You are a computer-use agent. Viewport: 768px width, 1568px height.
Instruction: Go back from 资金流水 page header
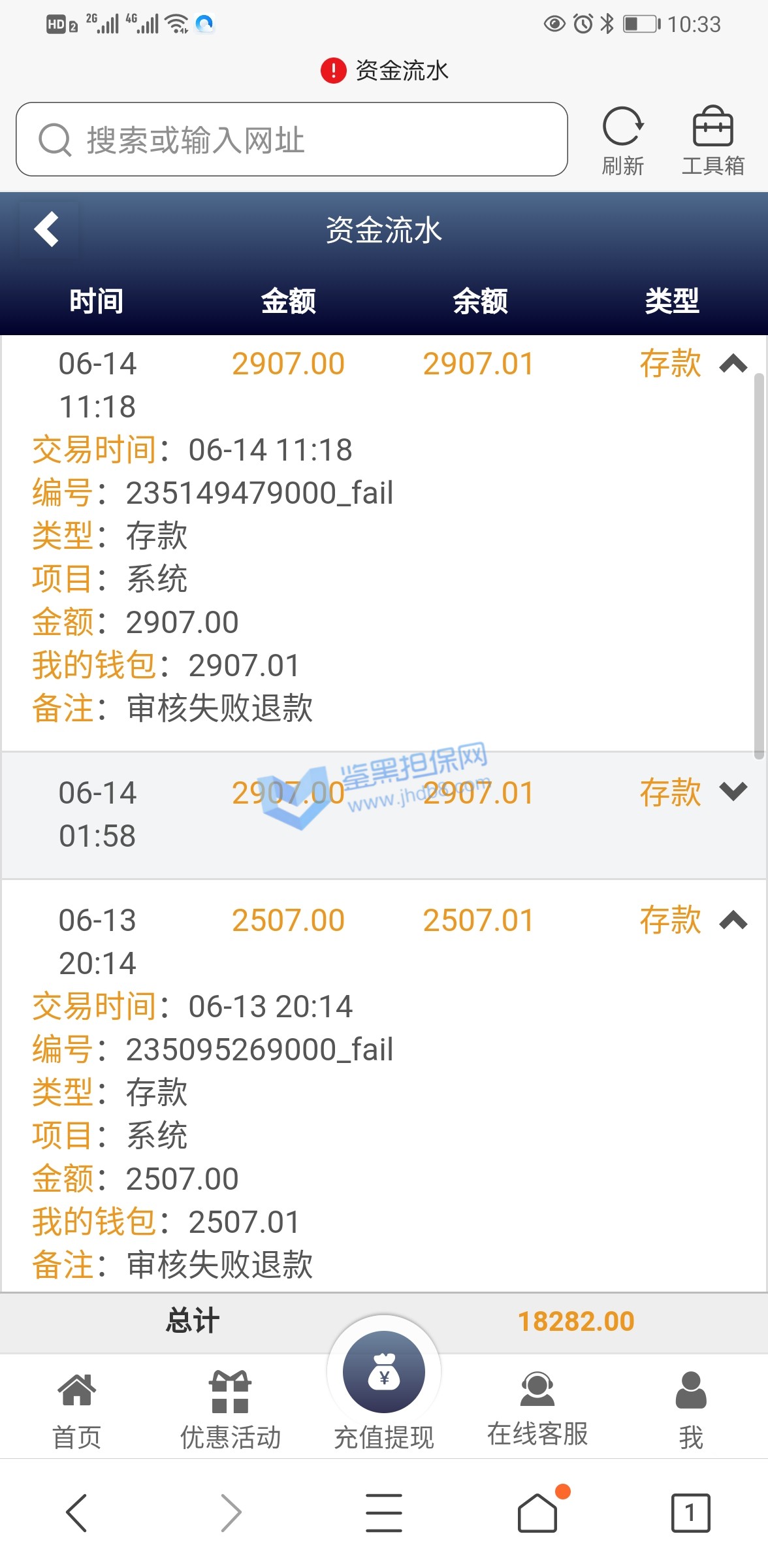click(48, 230)
